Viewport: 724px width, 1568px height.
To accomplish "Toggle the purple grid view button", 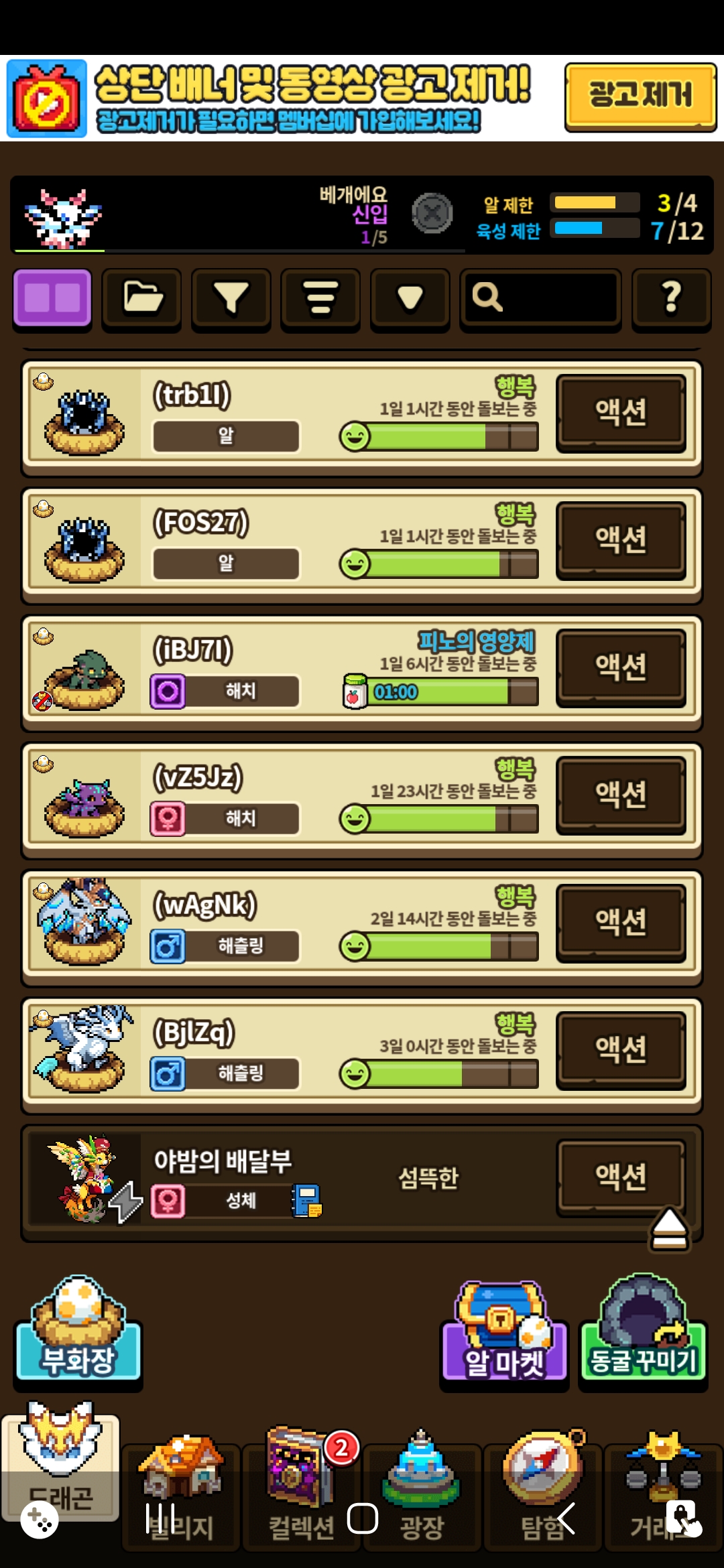I will point(52,298).
